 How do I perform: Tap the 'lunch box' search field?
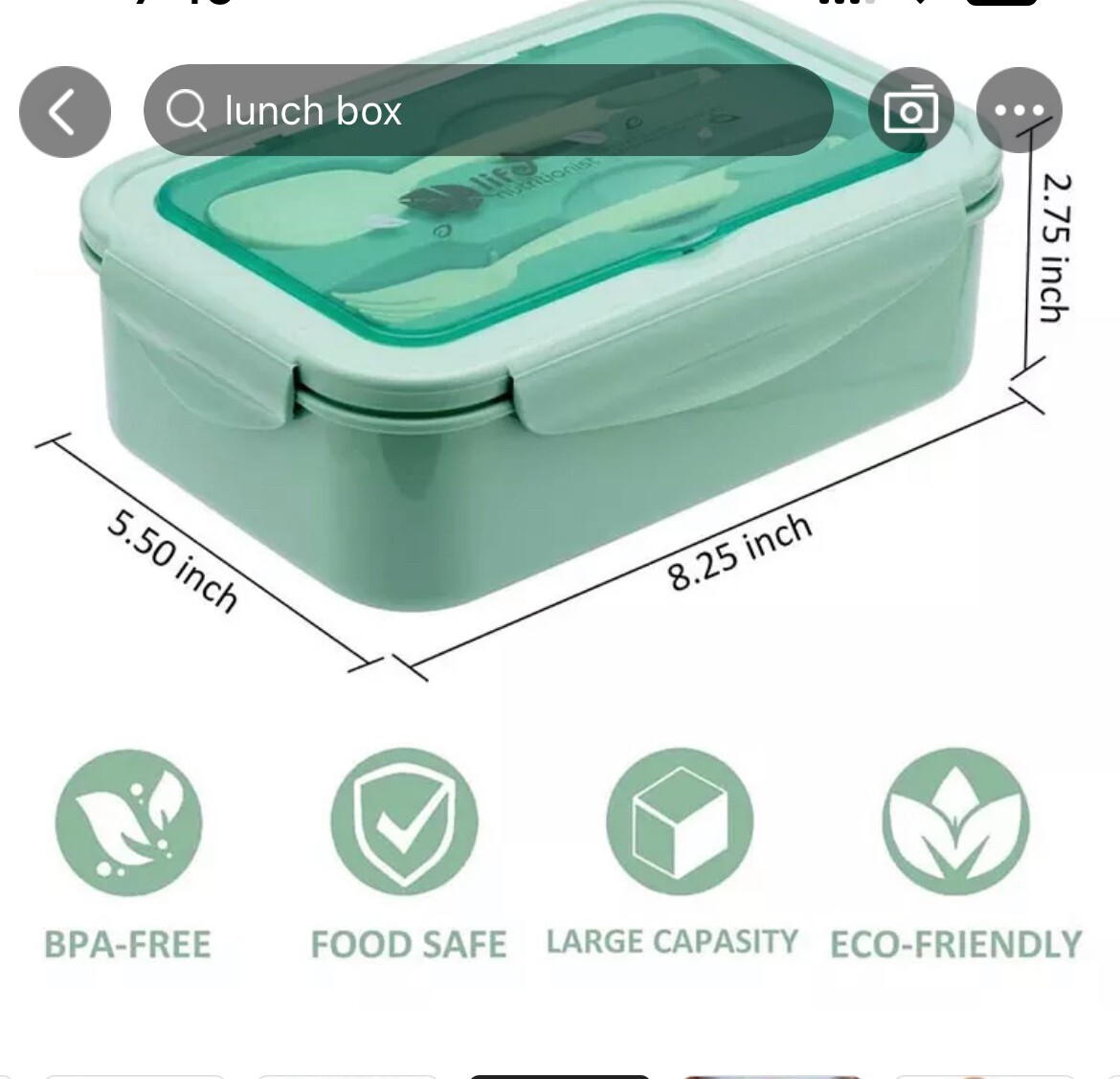tap(488, 111)
